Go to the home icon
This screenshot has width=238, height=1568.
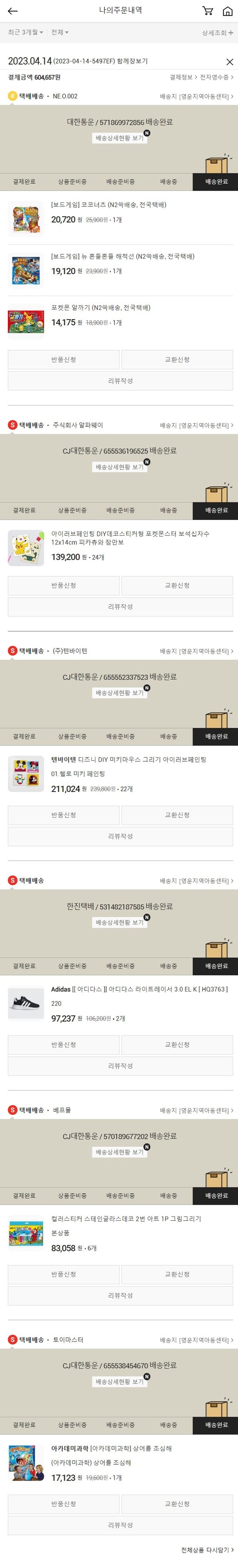click(227, 11)
